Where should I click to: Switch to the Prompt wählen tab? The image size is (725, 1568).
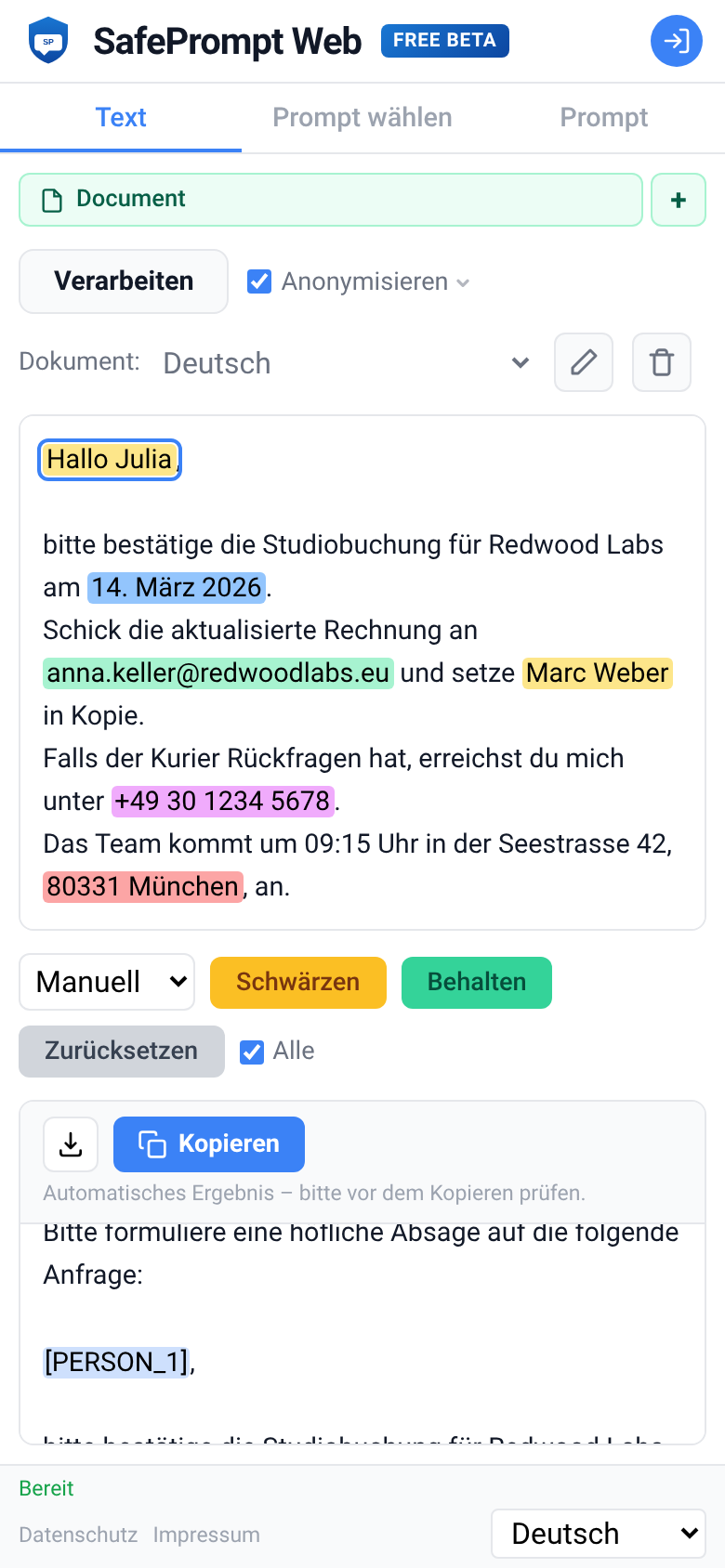coord(362,117)
